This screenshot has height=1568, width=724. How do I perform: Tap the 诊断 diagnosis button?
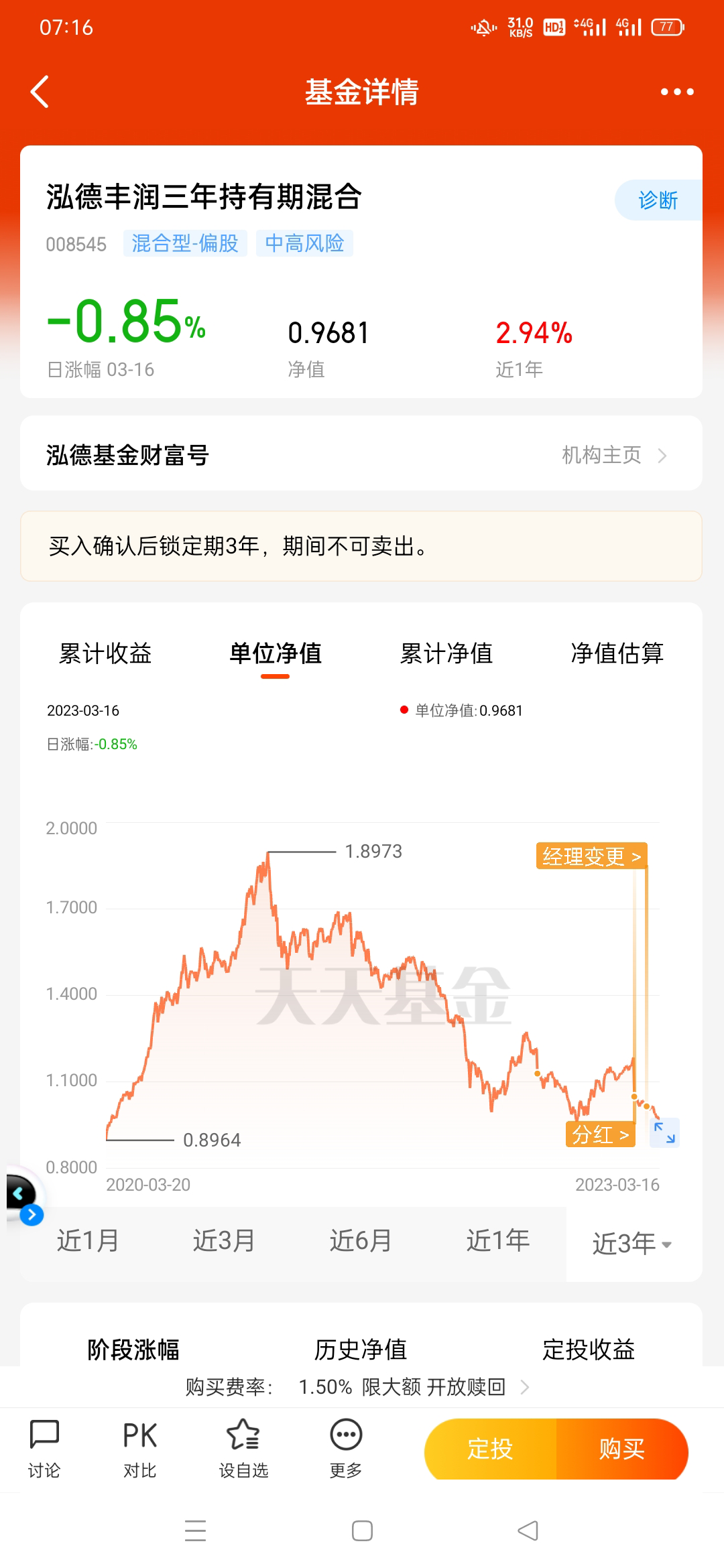[x=658, y=200]
